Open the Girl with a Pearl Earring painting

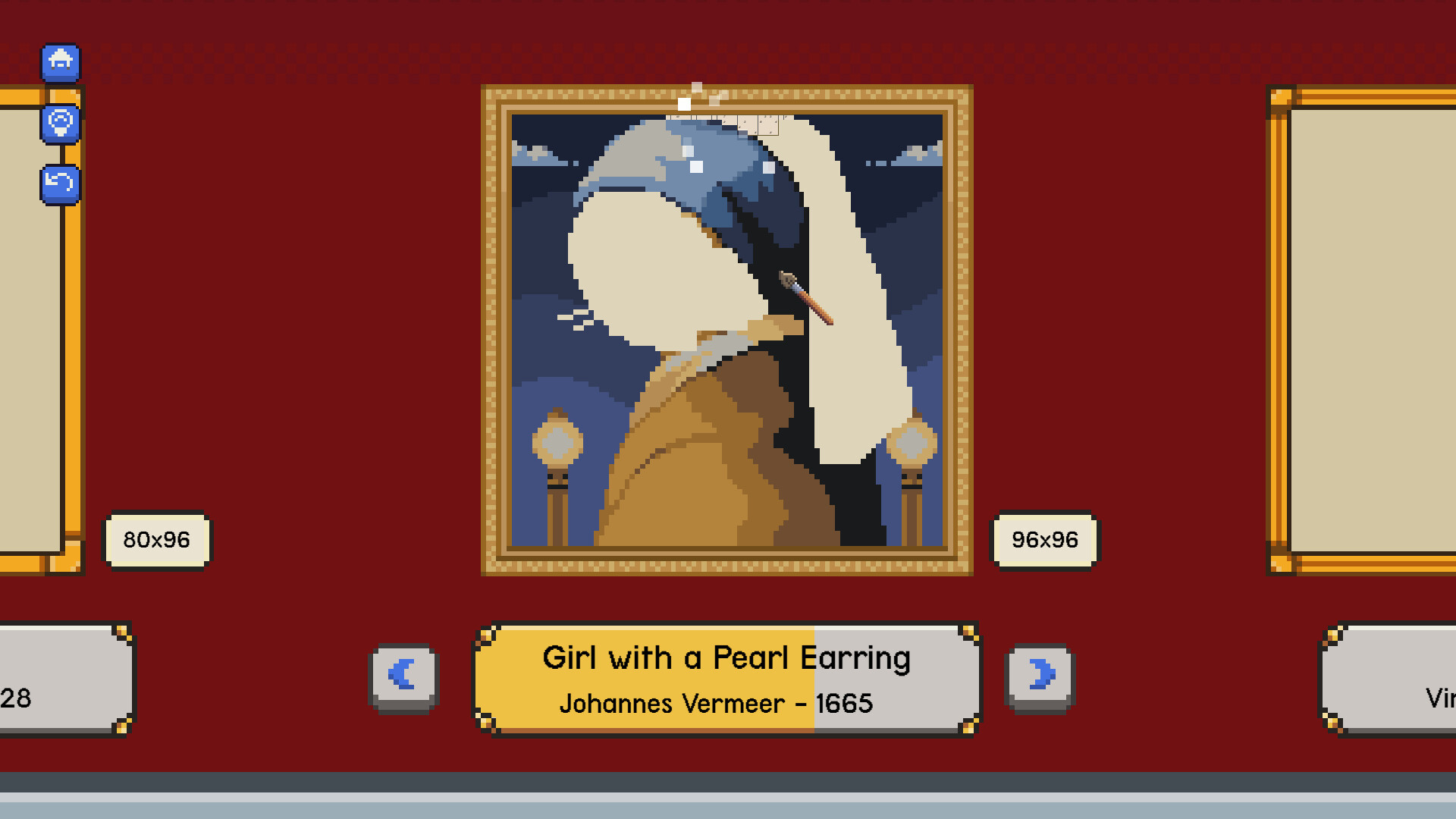click(726, 330)
